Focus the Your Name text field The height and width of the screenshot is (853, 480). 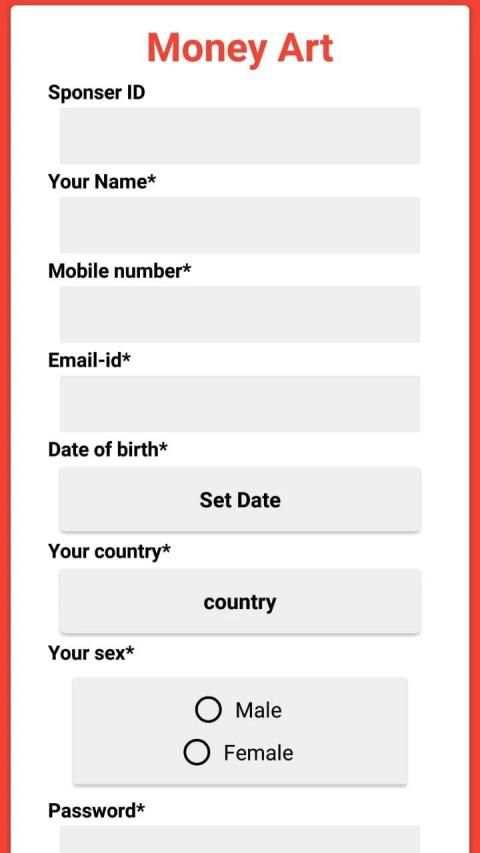point(239,225)
